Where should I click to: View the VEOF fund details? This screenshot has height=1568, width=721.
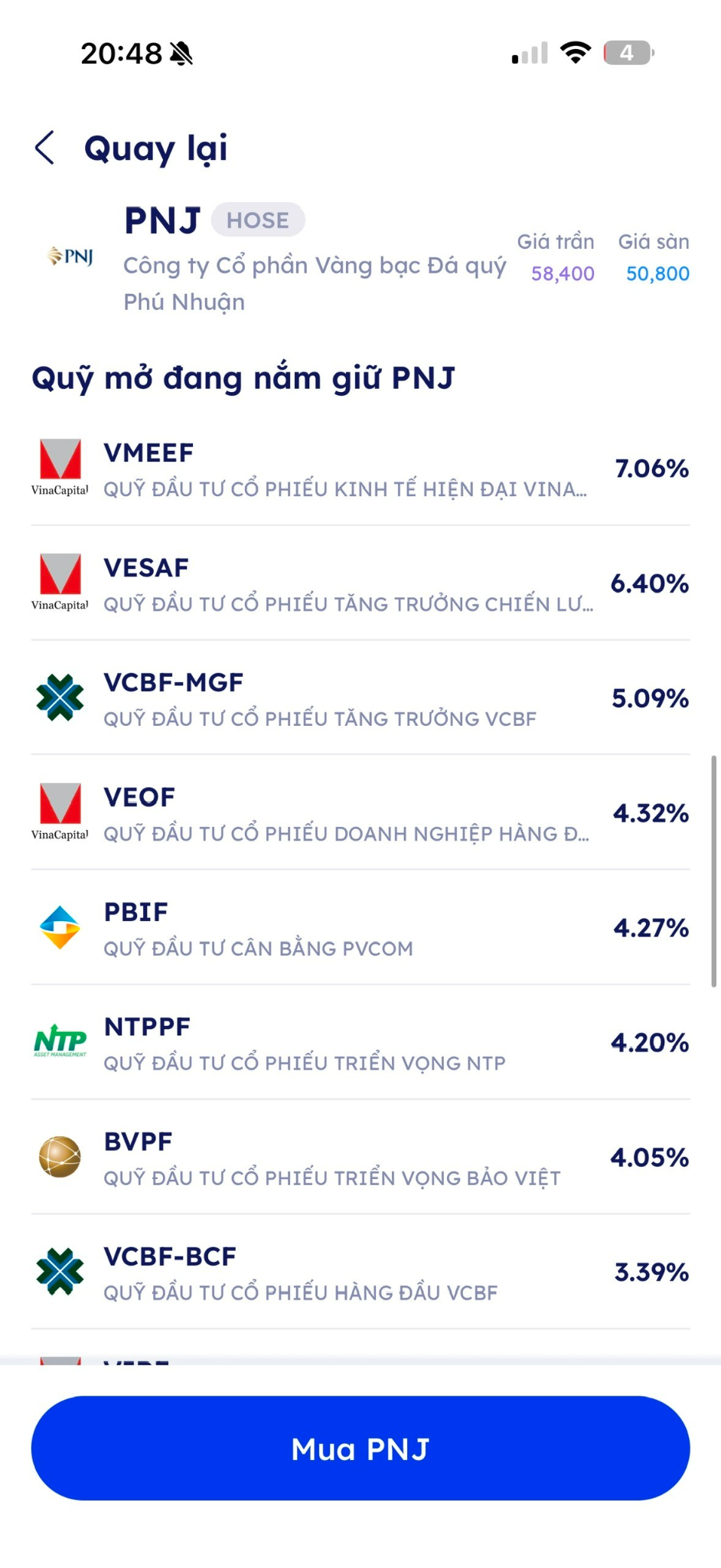pos(360,813)
